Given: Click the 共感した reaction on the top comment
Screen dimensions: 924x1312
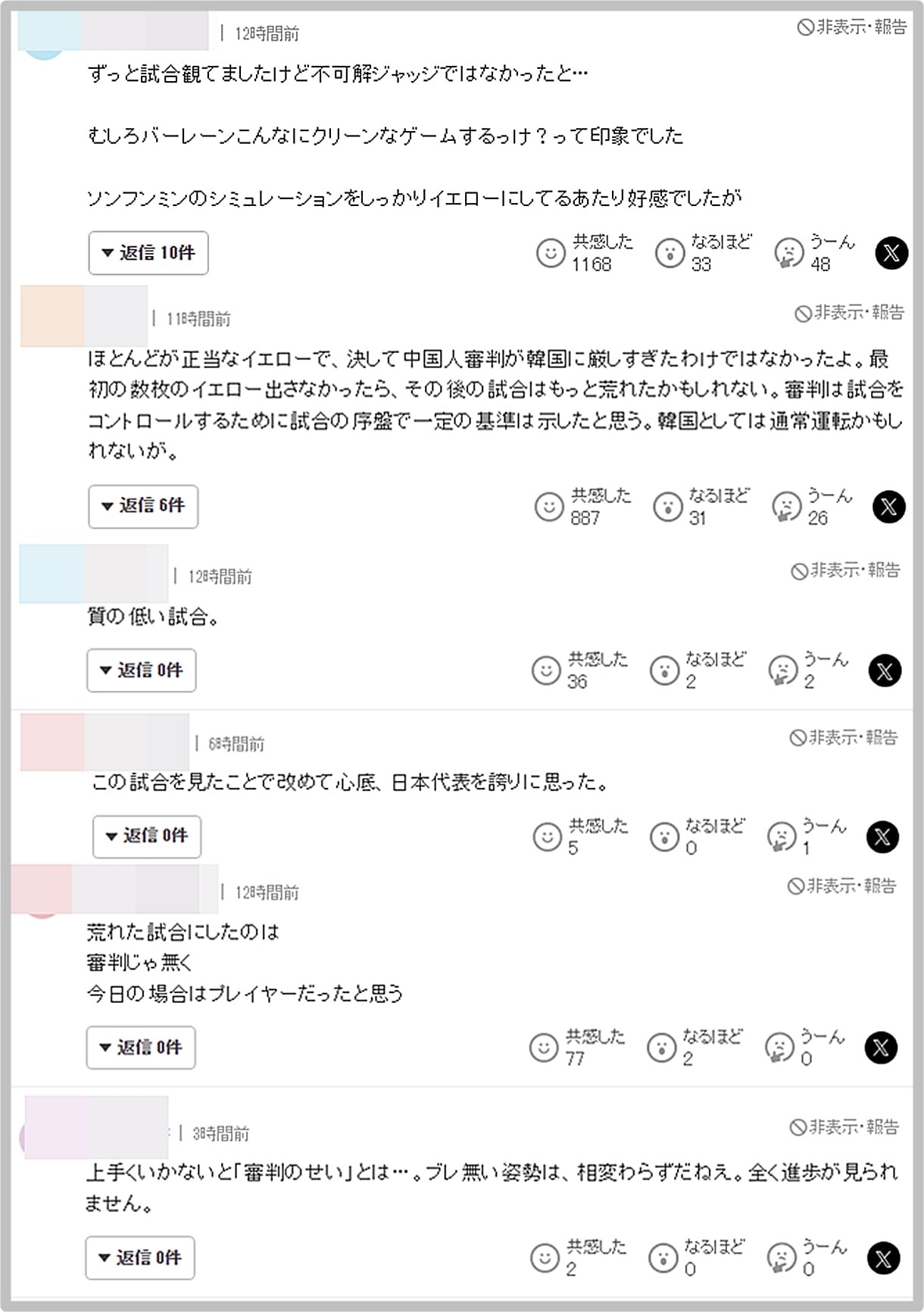Looking at the screenshot, I should (x=576, y=255).
